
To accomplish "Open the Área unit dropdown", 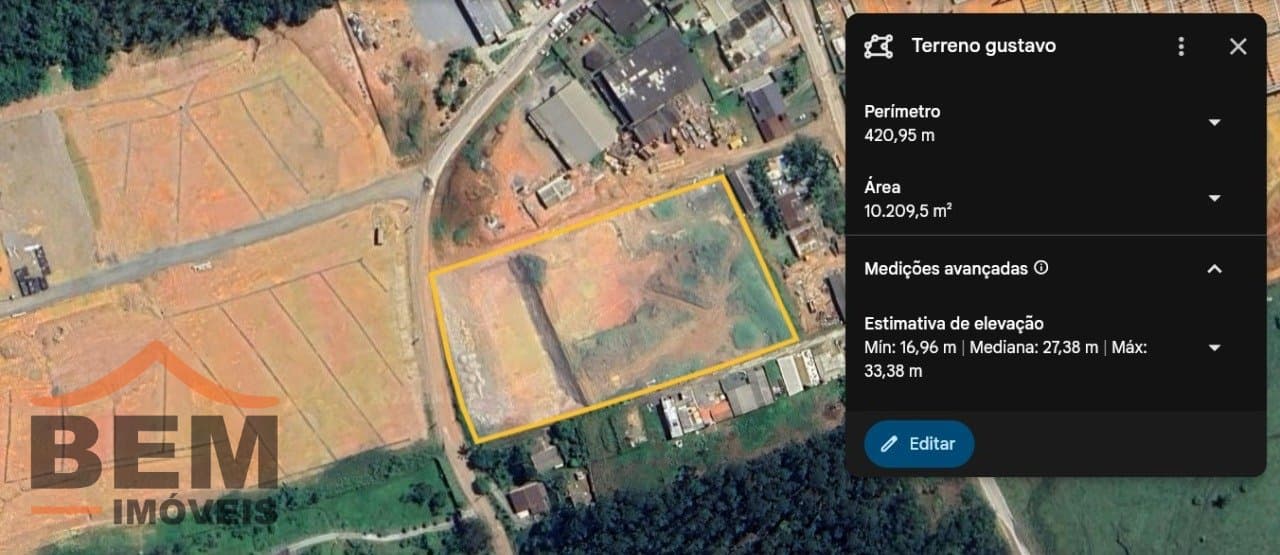I will coord(1214,198).
